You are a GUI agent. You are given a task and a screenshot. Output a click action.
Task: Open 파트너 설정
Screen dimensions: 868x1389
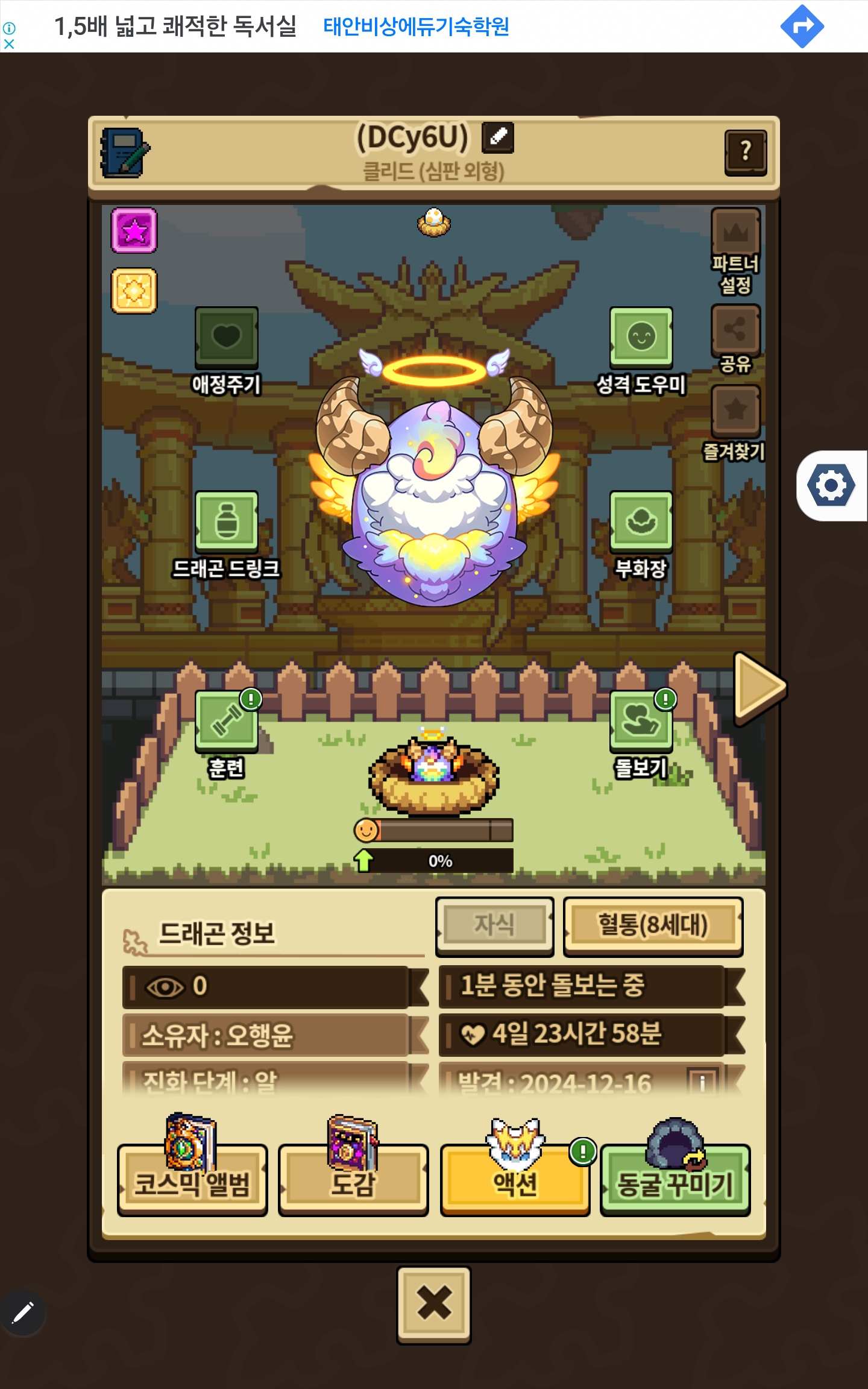point(735,232)
